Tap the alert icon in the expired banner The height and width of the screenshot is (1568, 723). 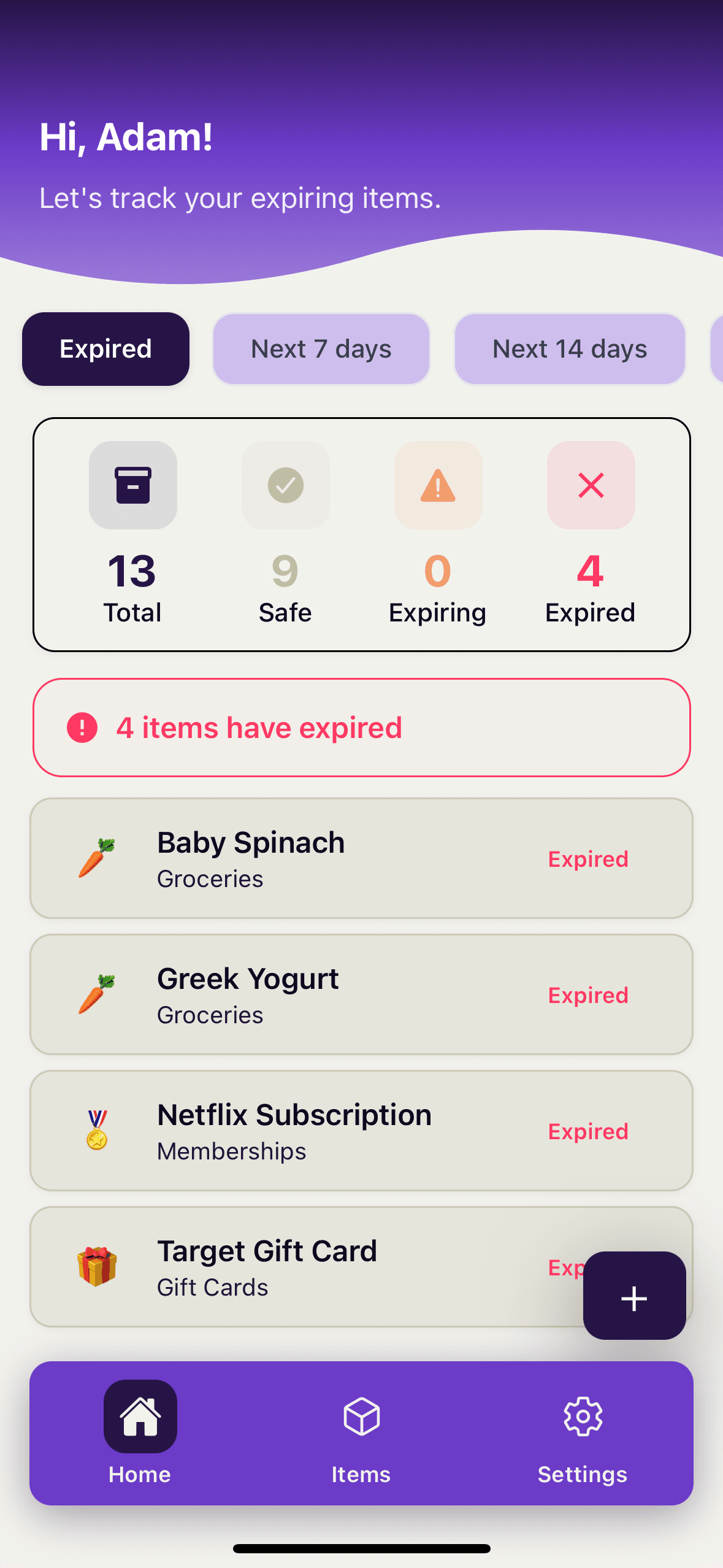82,728
